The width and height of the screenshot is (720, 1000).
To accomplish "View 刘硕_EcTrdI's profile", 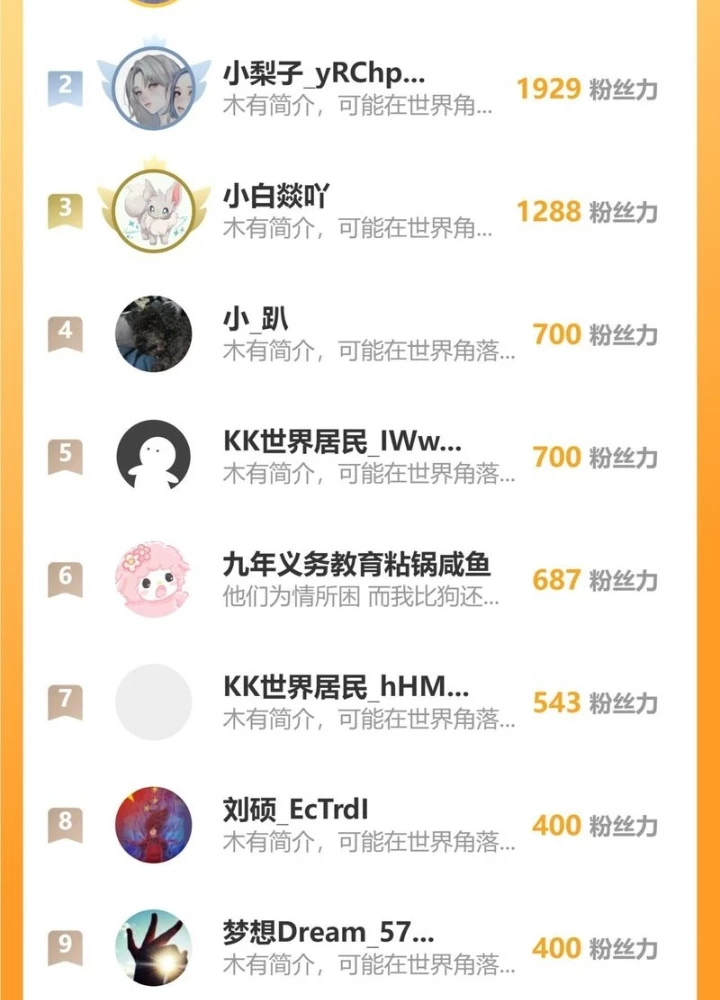I will click(x=296, y=824).
